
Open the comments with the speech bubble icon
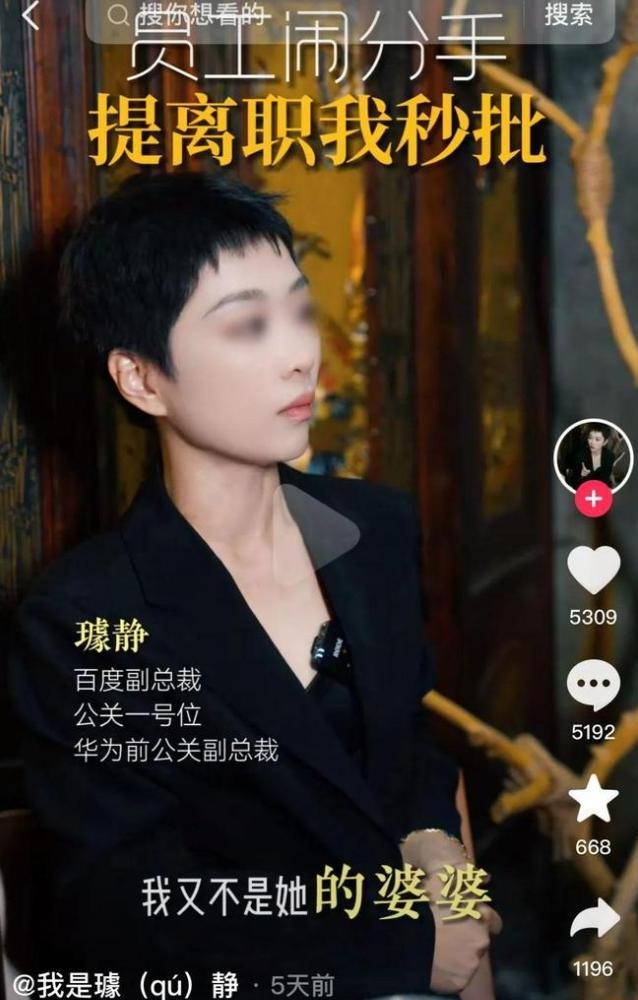click(x=593, y=687)
